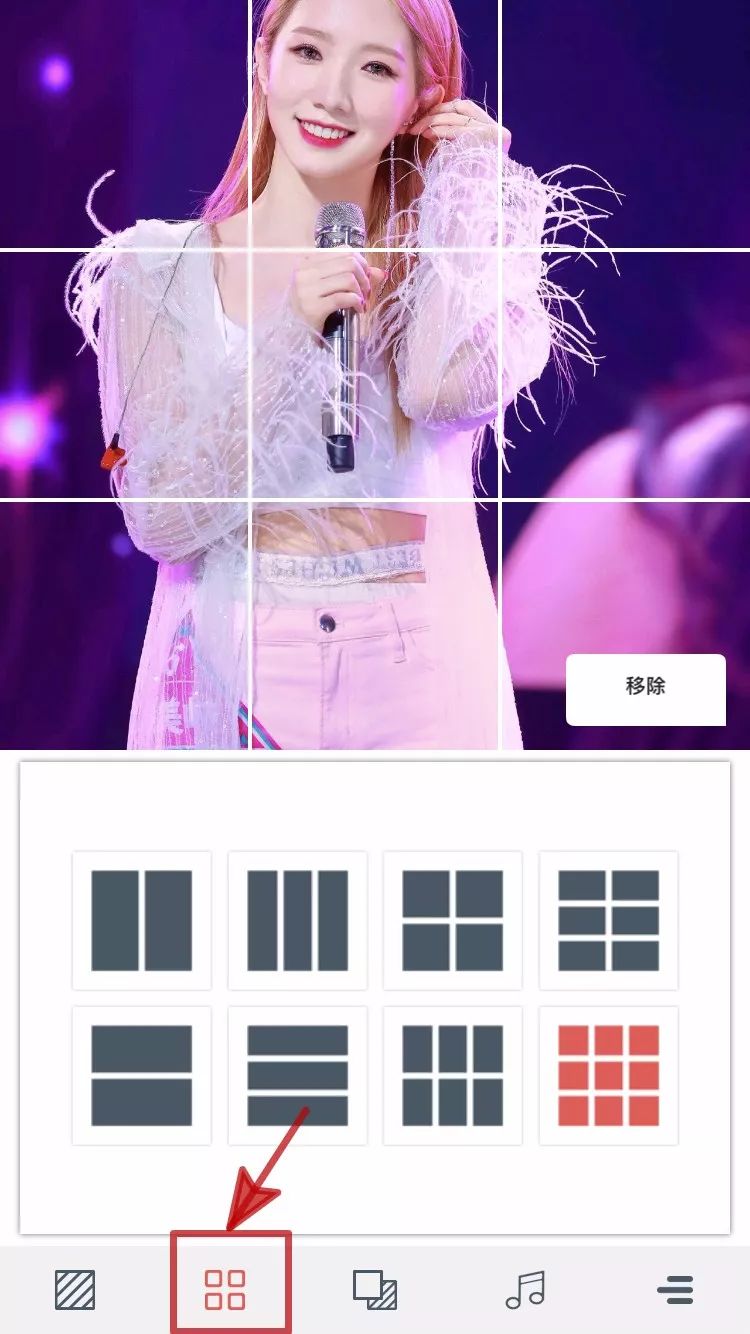750x1334 pixels.
Task: Open the stacked lines menu
Action: coord(676,1289)
